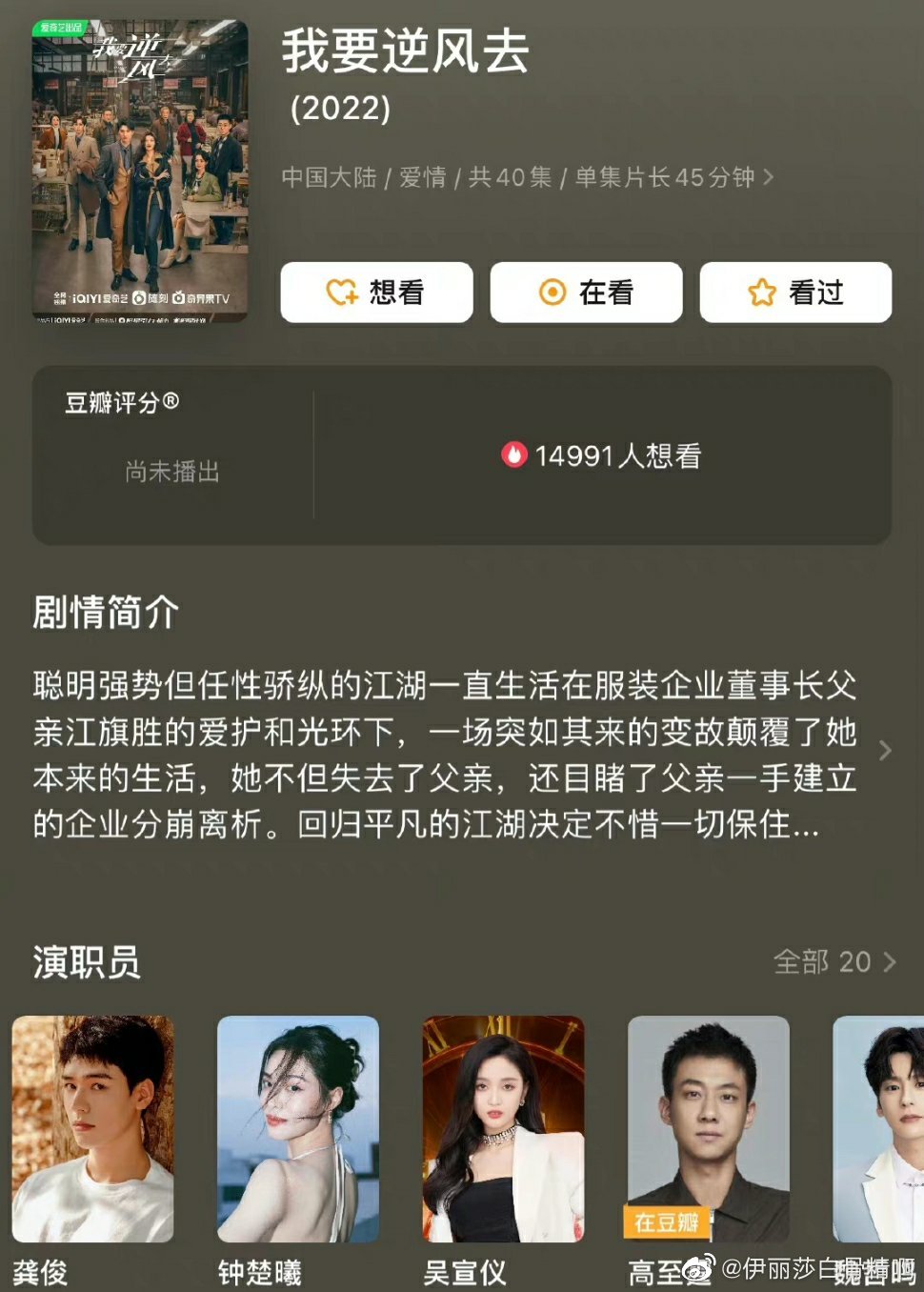Viewport: 924px width, 1292px height.
Task: Open actor 龚俊's profile
Action: (x=92, y=1129)
